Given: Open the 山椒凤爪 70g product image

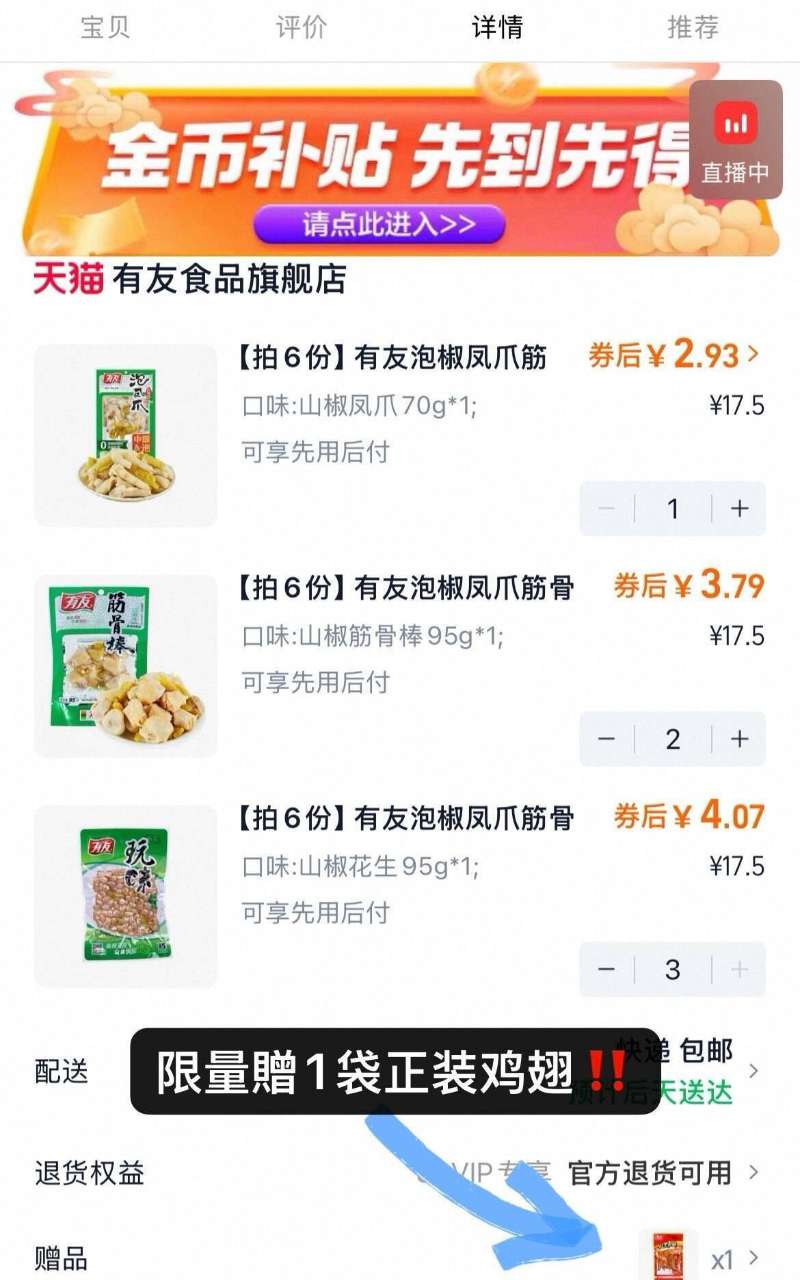Looking at the screenshot, I should (126, 436).
